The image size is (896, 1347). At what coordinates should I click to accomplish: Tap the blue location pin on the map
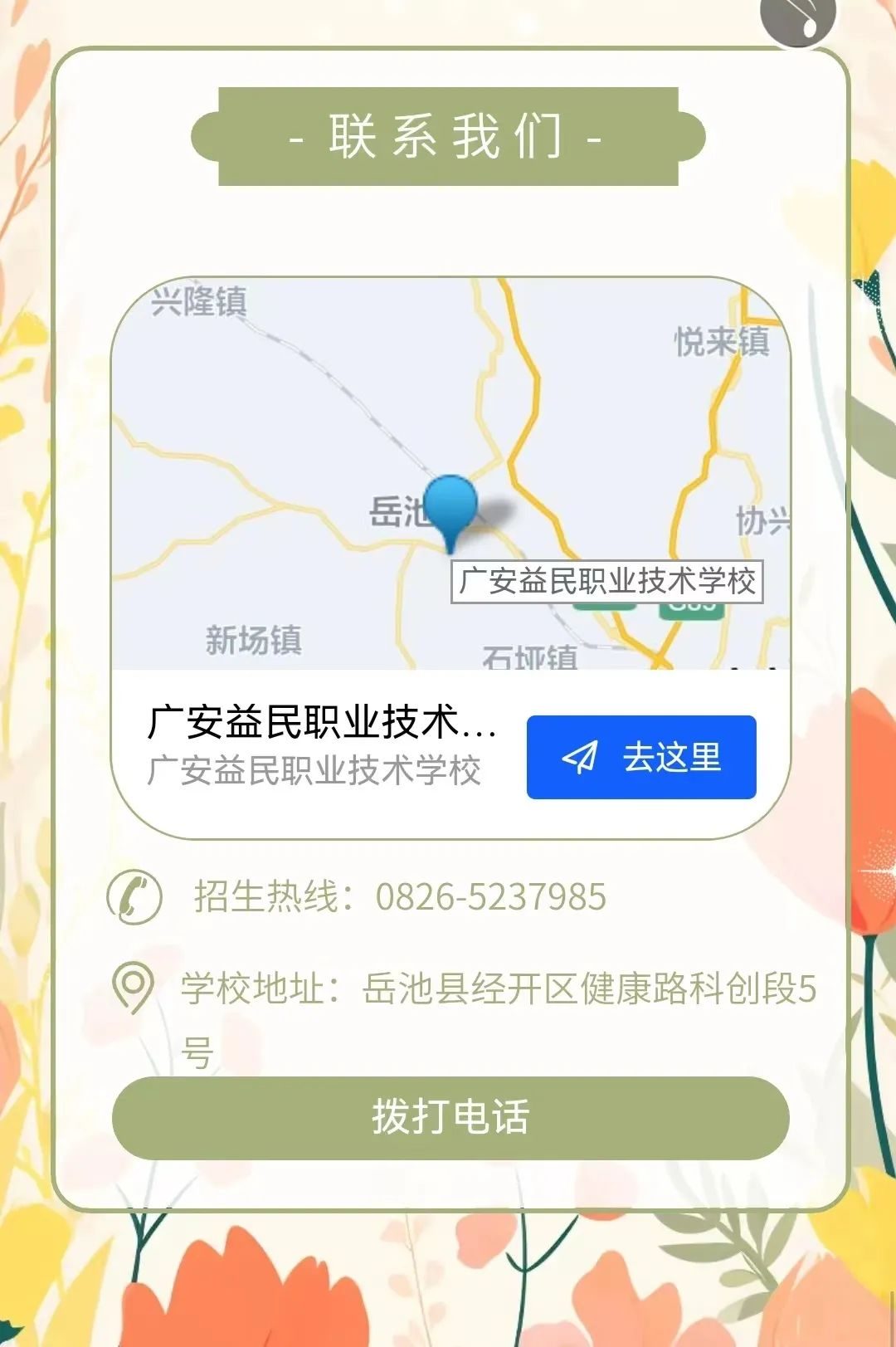(x=450, y=506)
